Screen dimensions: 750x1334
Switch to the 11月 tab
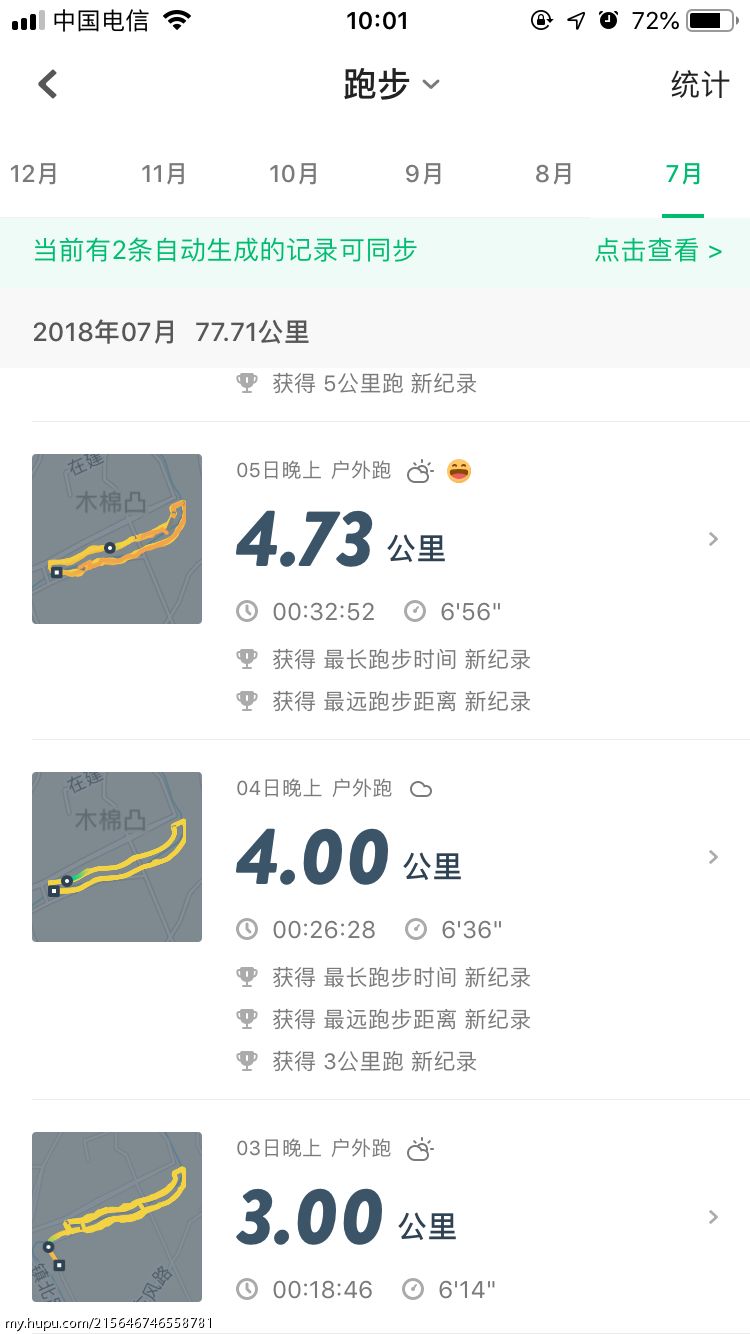click(164, 174)
